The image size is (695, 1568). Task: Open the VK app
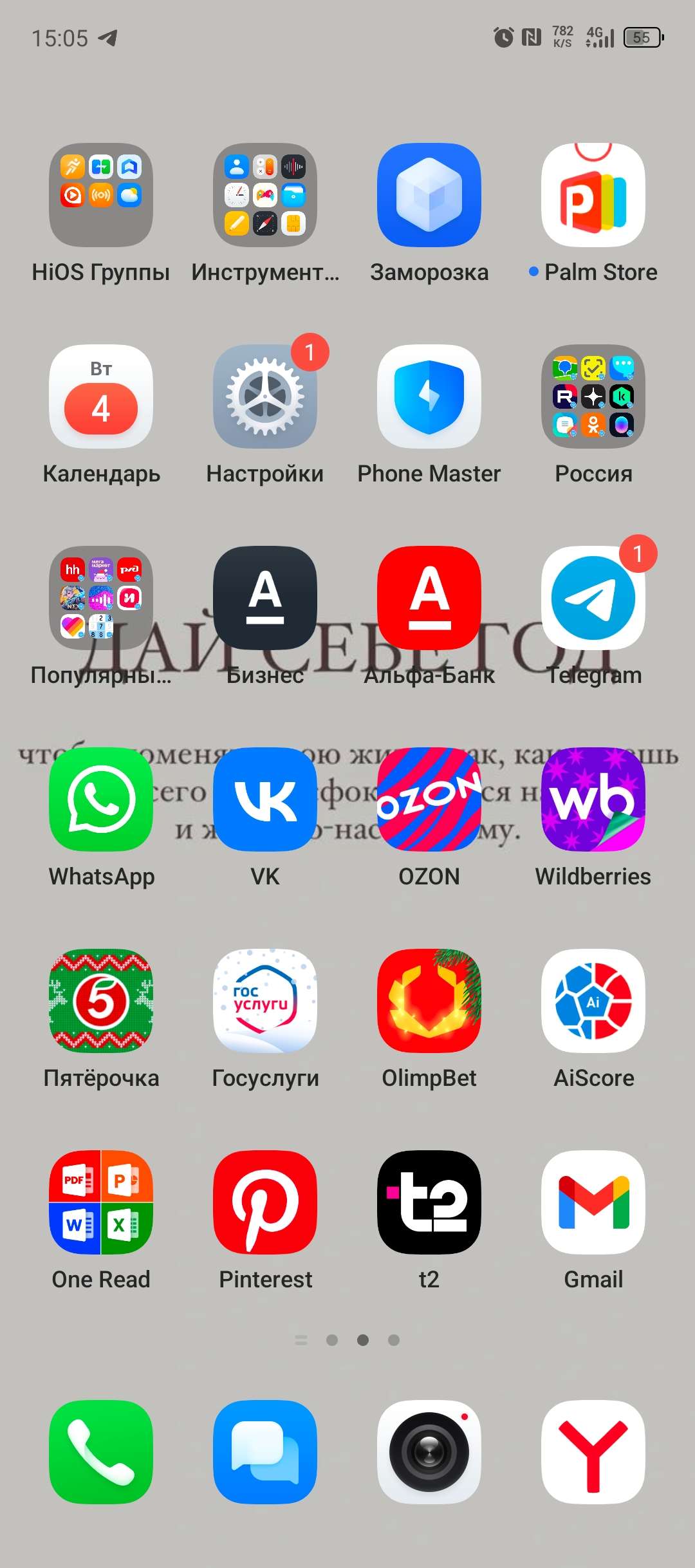265,799
